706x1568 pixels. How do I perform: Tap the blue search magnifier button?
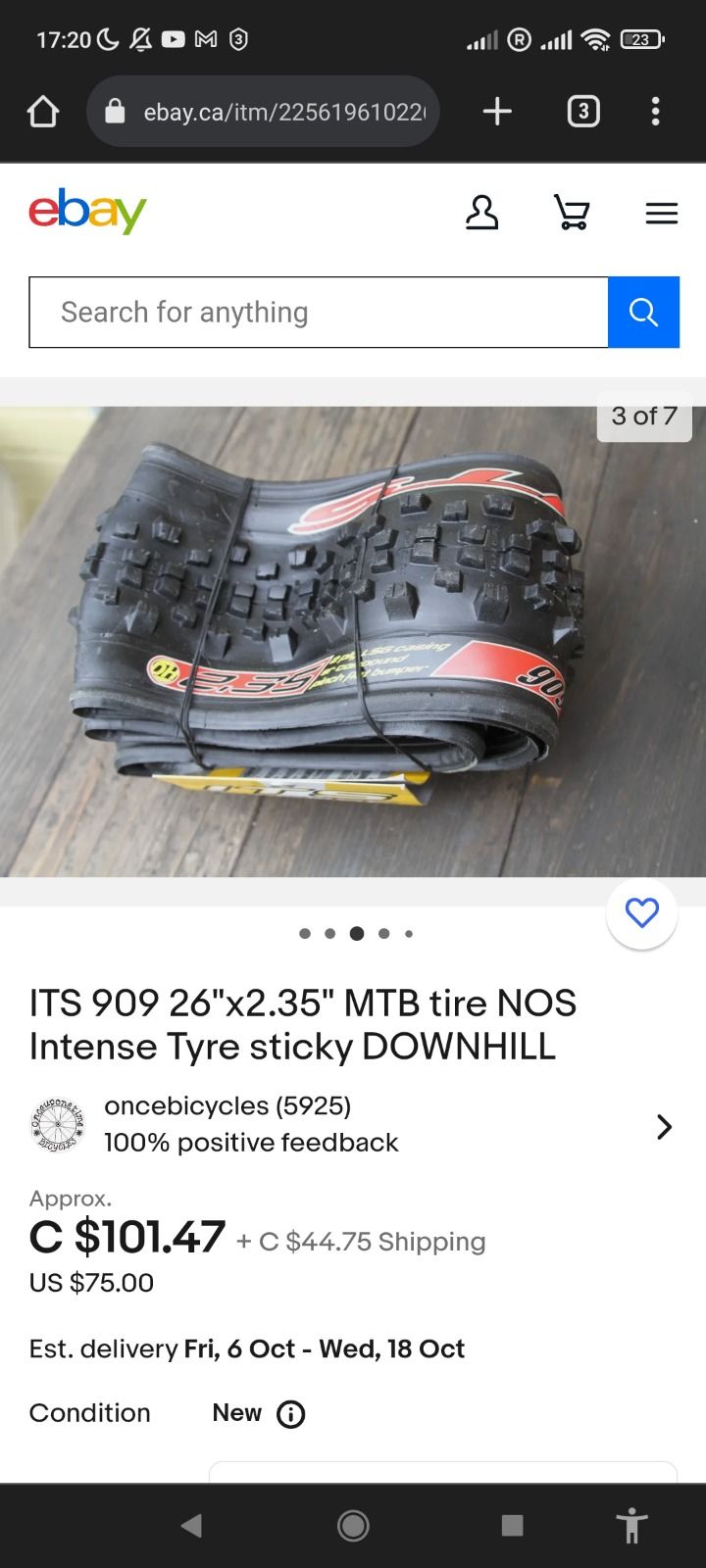[643, 313]
